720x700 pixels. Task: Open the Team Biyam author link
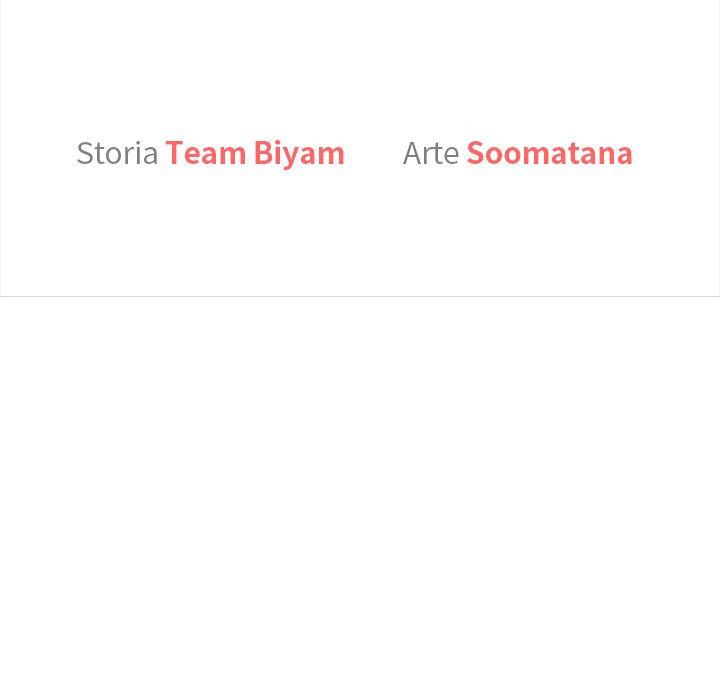point(255,153)
